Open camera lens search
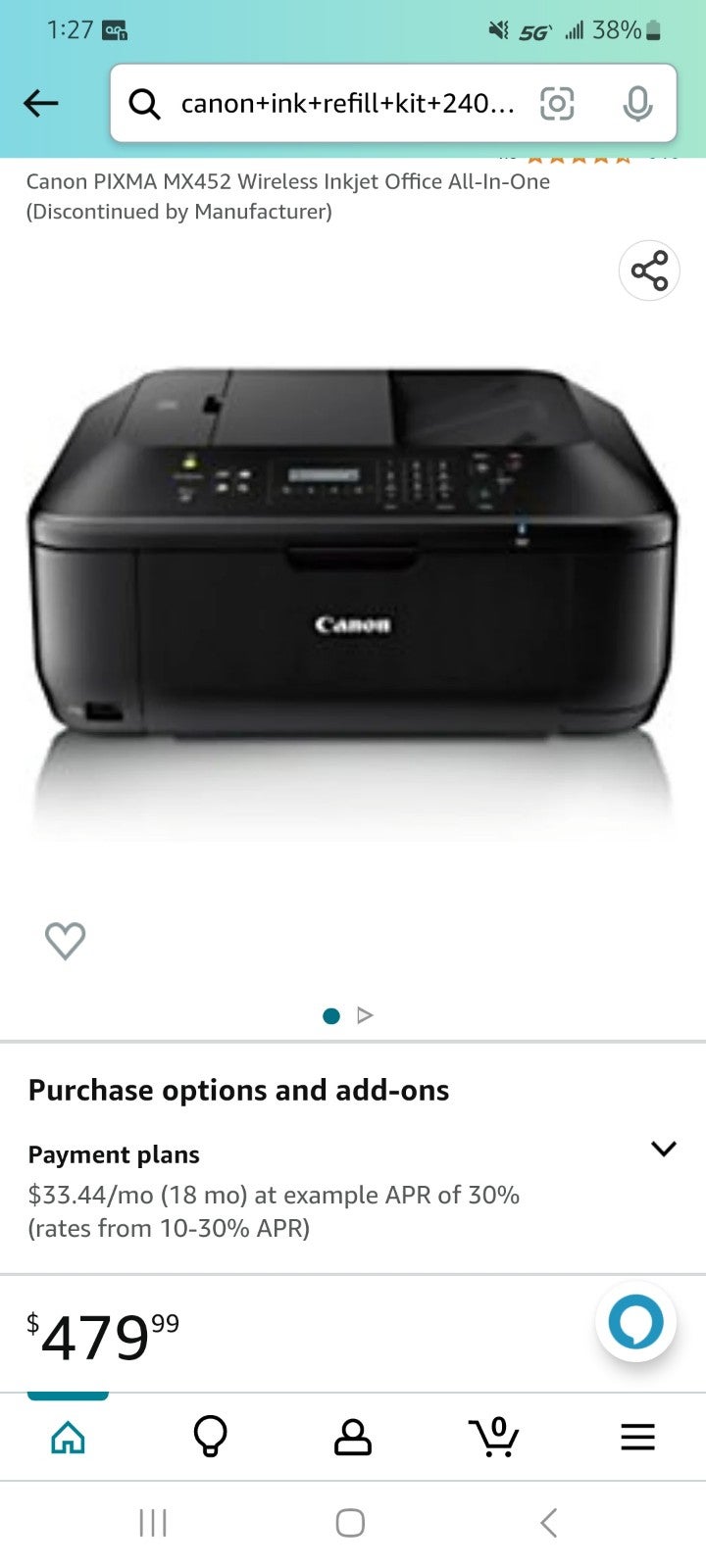This screenshot has height=1568, width=706. pos(557,103)
